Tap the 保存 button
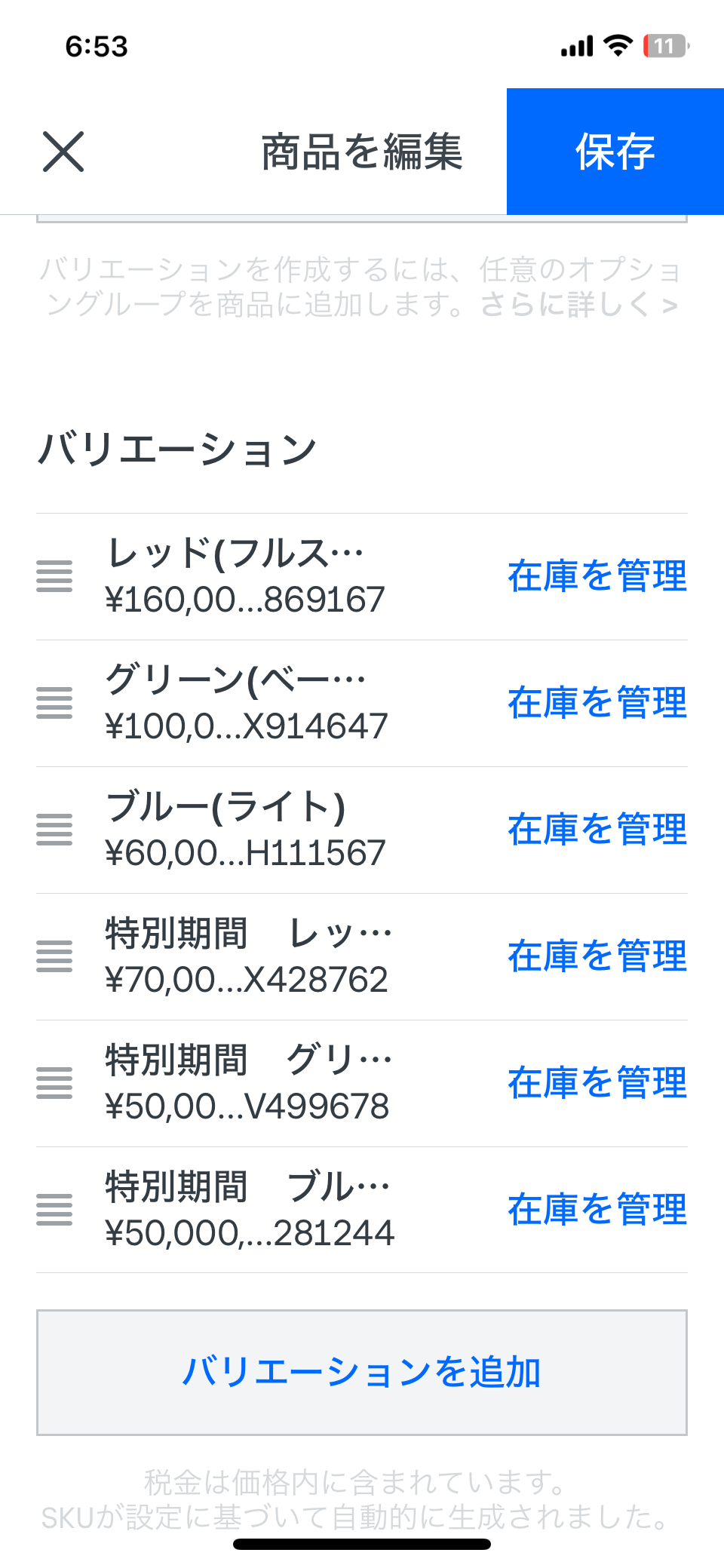This screenshot has width=724, height=1568. (x=615, y=152)
